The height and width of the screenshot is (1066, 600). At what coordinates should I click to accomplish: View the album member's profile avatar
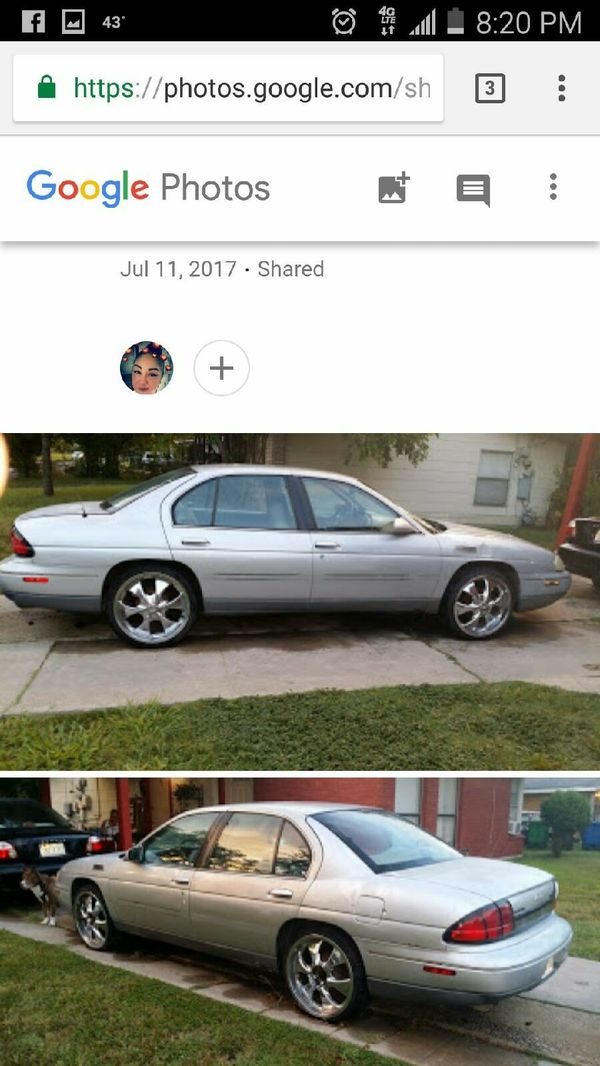click(x=146, y=368)
